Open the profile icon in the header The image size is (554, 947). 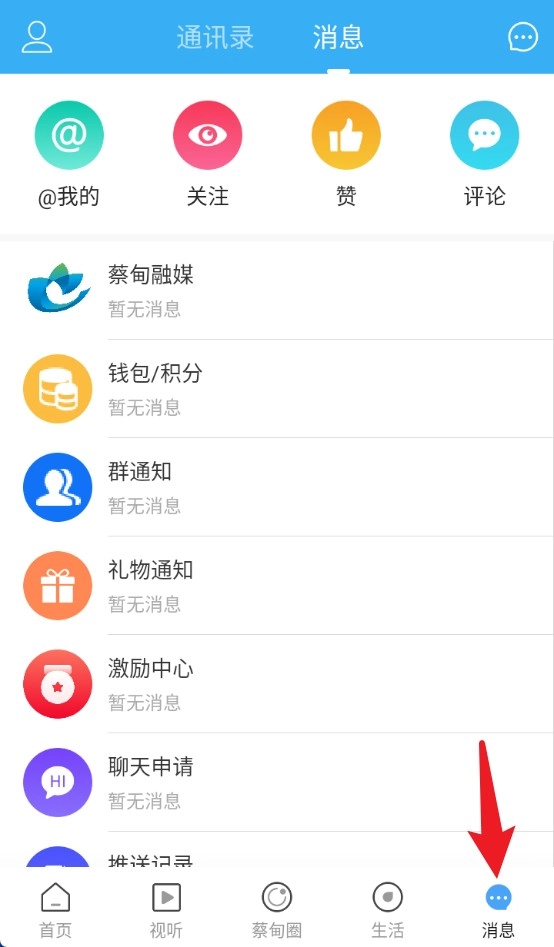37,37
